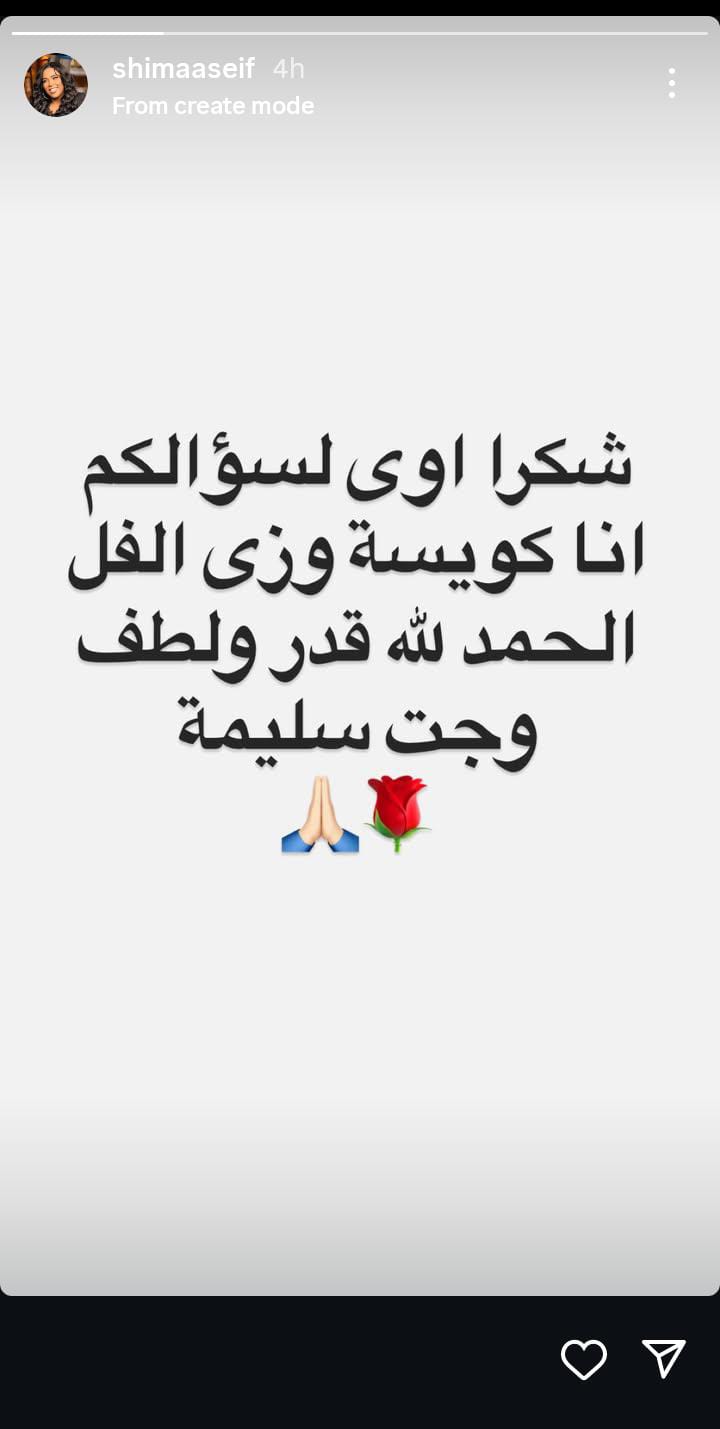The height and width of the screenshot is (1429, 720).
Task: Open shimaaseif's profile picture
Action: 56,85
